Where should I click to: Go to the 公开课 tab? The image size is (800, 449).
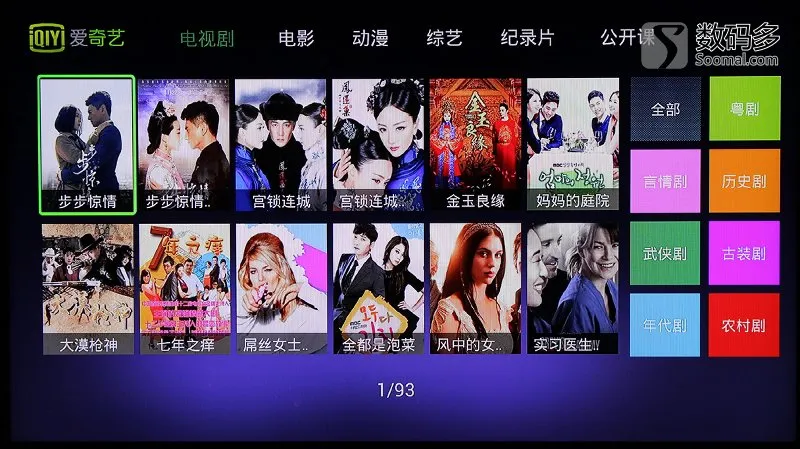point(626,39)
